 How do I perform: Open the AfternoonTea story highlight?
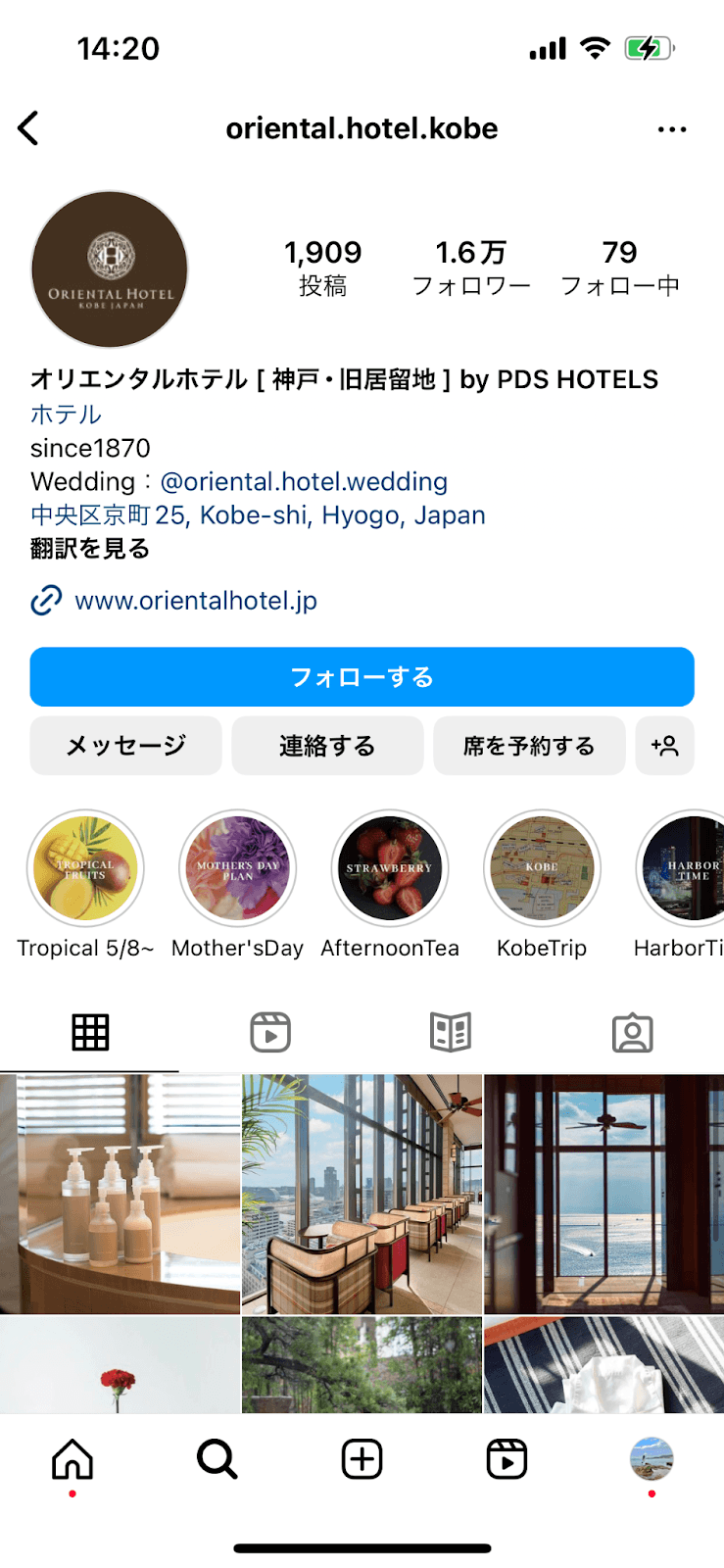(390, 868)
